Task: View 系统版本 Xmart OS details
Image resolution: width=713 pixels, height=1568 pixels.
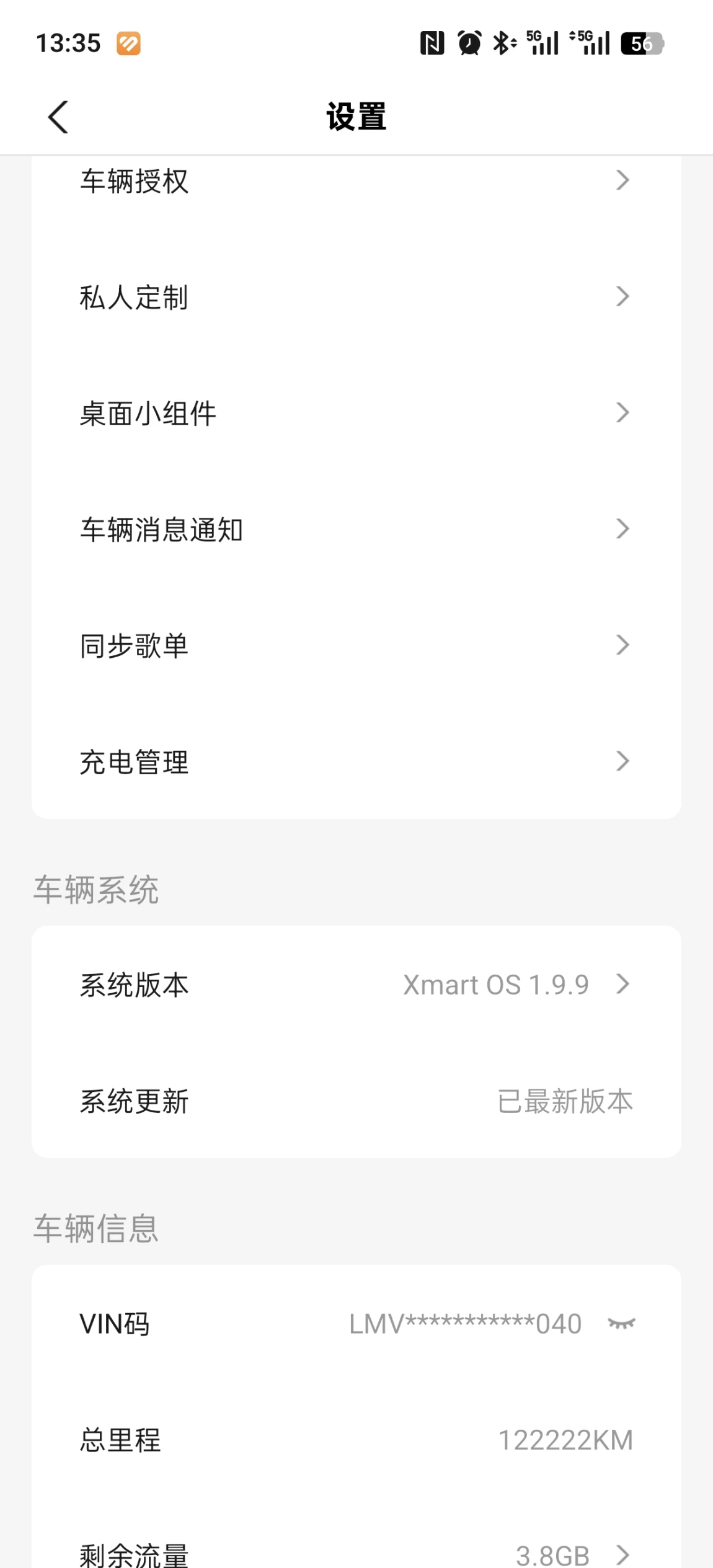Action: point(356,985)
